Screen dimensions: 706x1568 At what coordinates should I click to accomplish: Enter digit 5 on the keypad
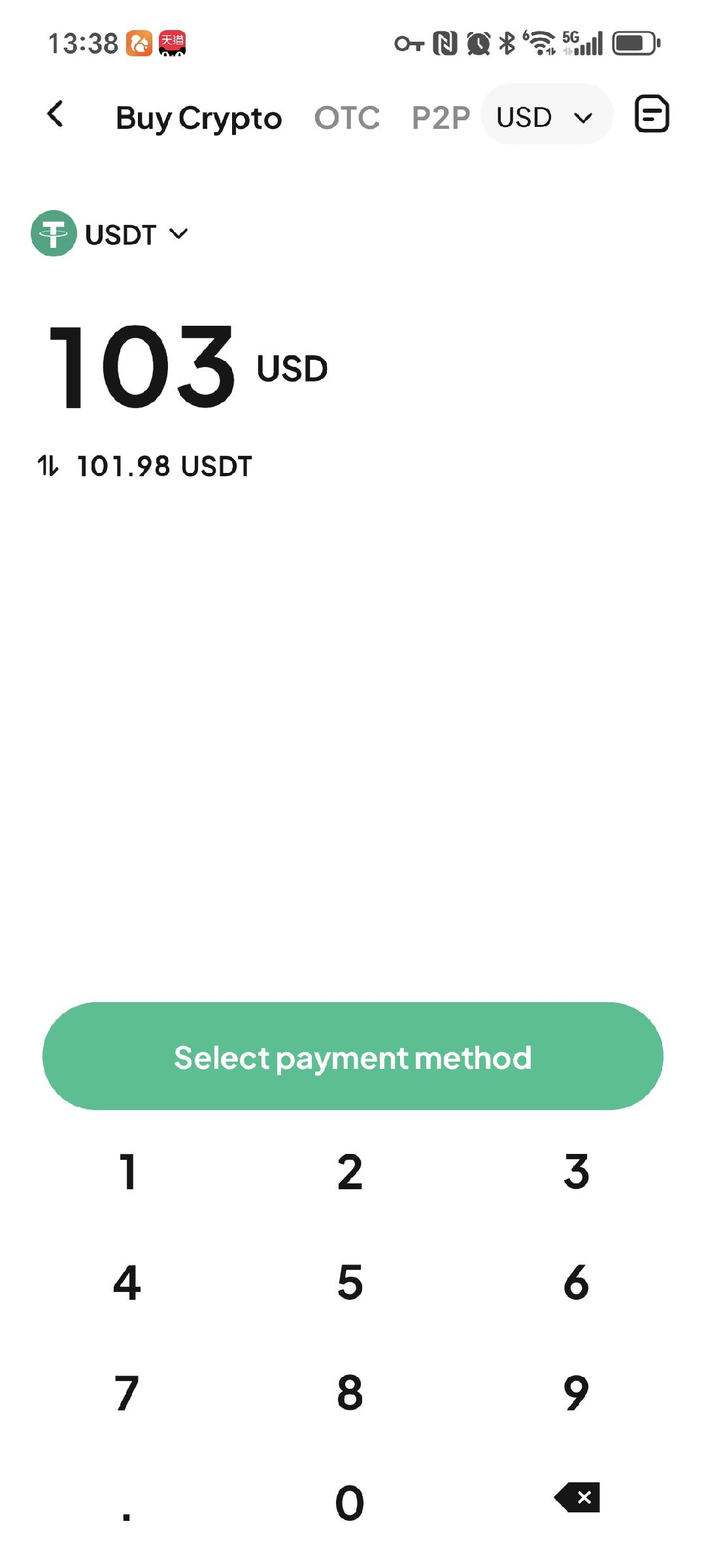point(350,1283)
